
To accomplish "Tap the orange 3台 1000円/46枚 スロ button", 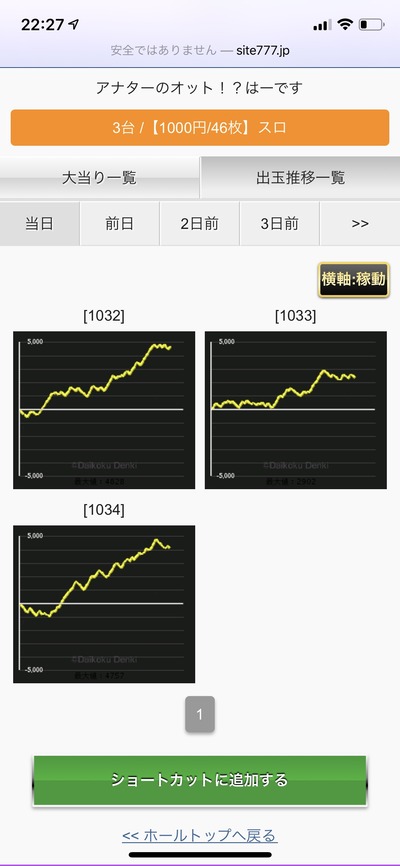I will (199, 128).
